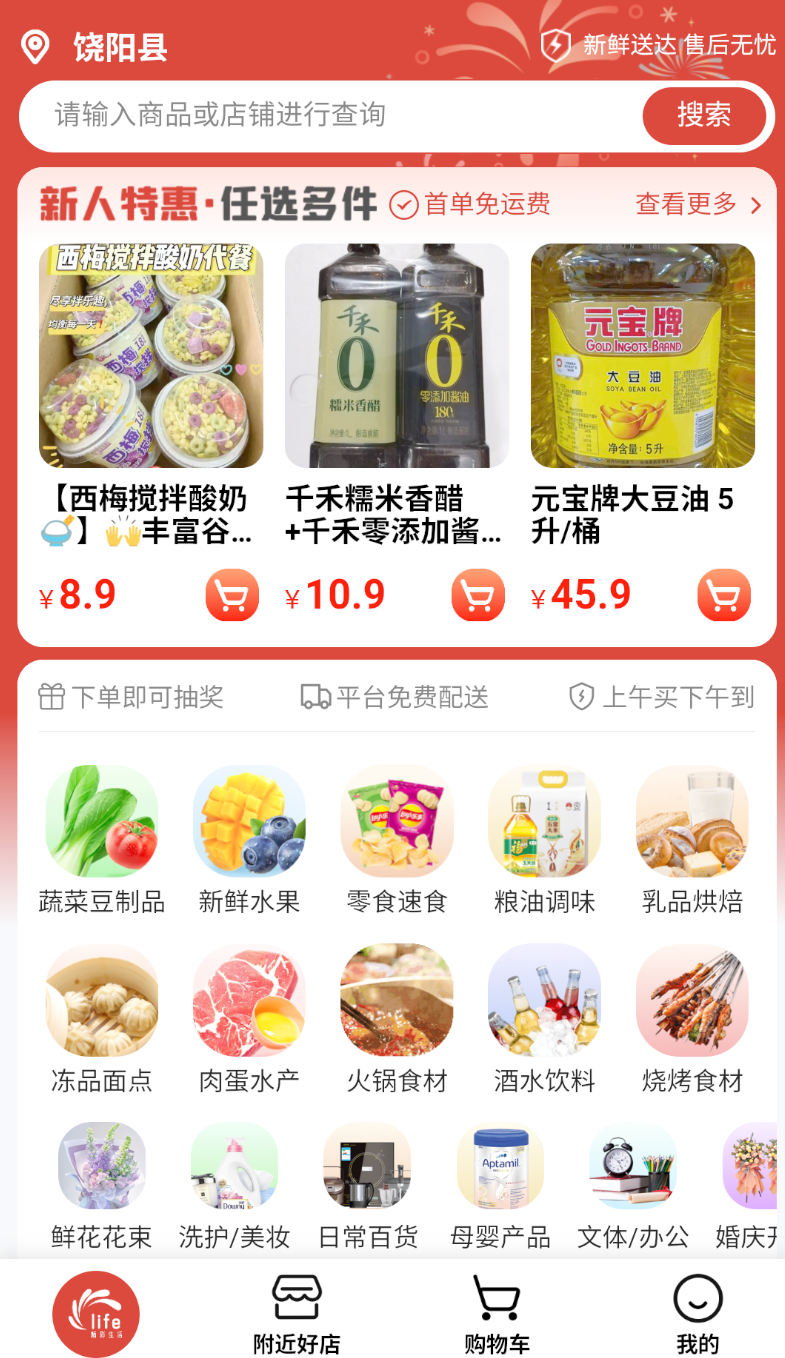Open the 鲜花花束 category
The width and height of the screenshot is (785, 1358).
[x=102, y=1186]
